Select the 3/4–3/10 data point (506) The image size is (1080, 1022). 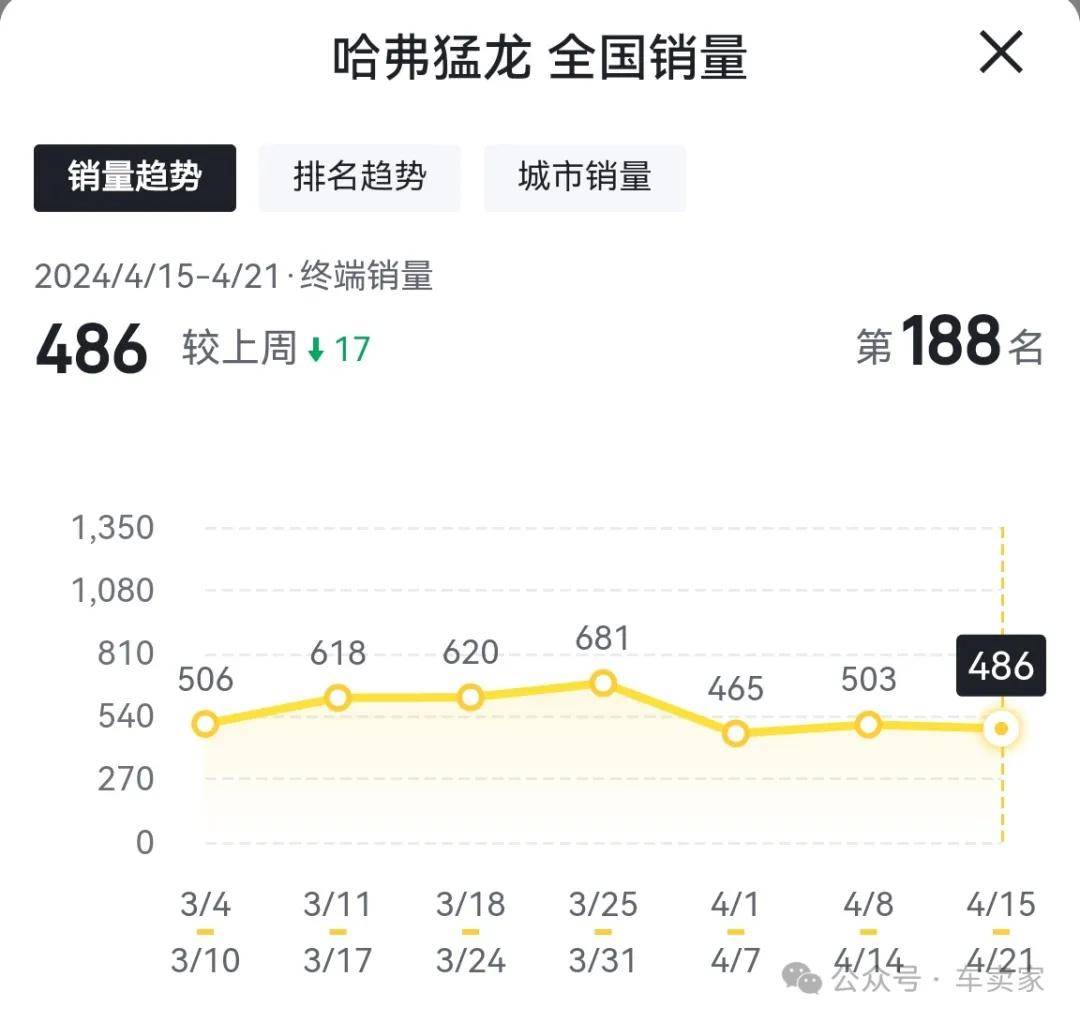205,724
